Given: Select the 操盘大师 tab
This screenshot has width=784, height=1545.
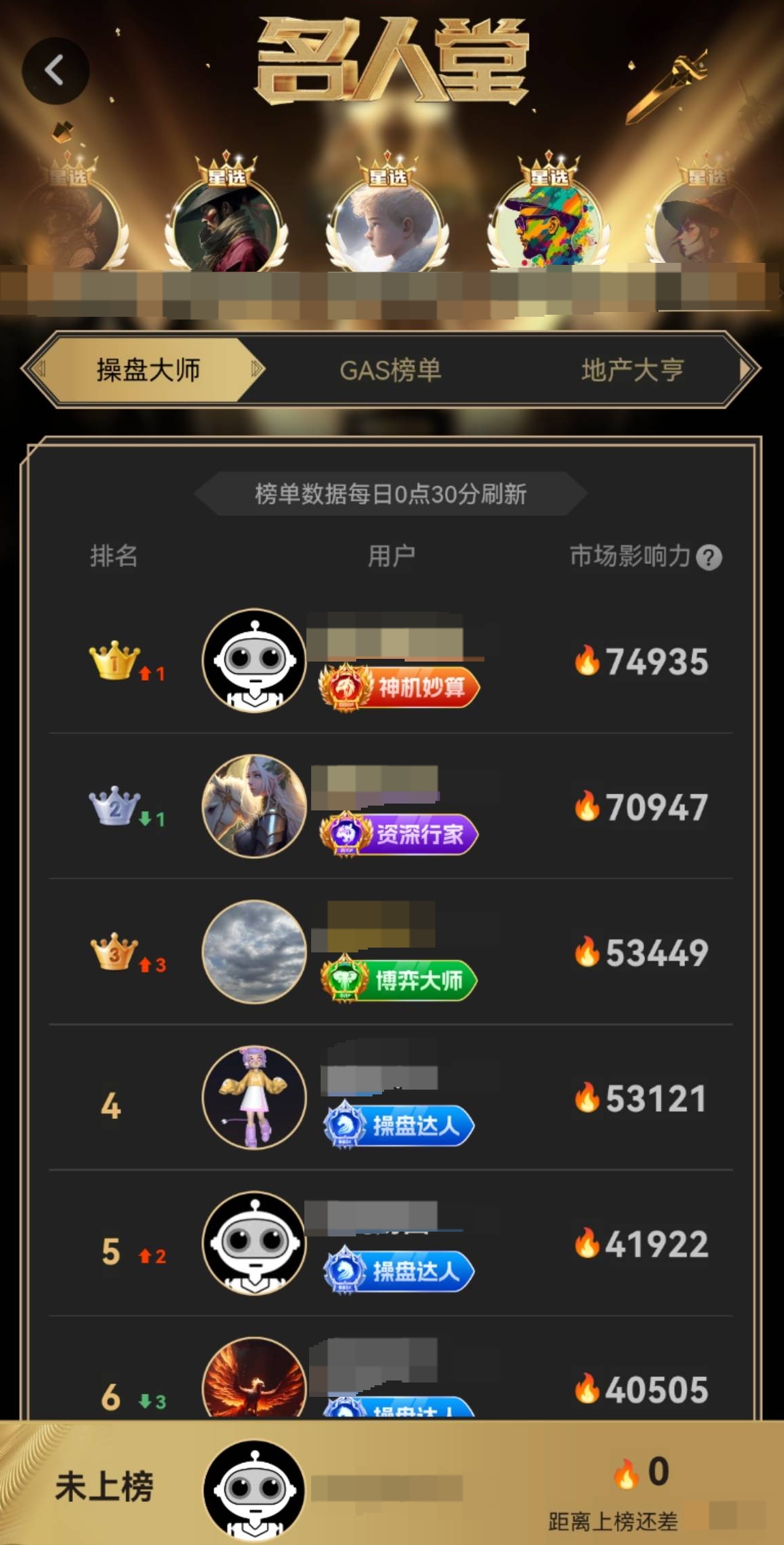Looking at the screenshot, I should [148, 370].
